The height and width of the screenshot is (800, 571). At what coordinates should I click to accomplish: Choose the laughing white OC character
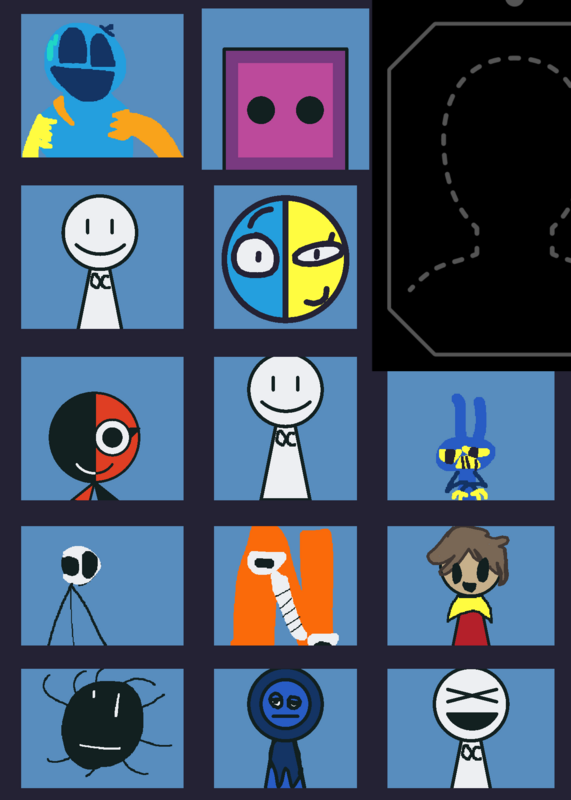coord(470,729)
